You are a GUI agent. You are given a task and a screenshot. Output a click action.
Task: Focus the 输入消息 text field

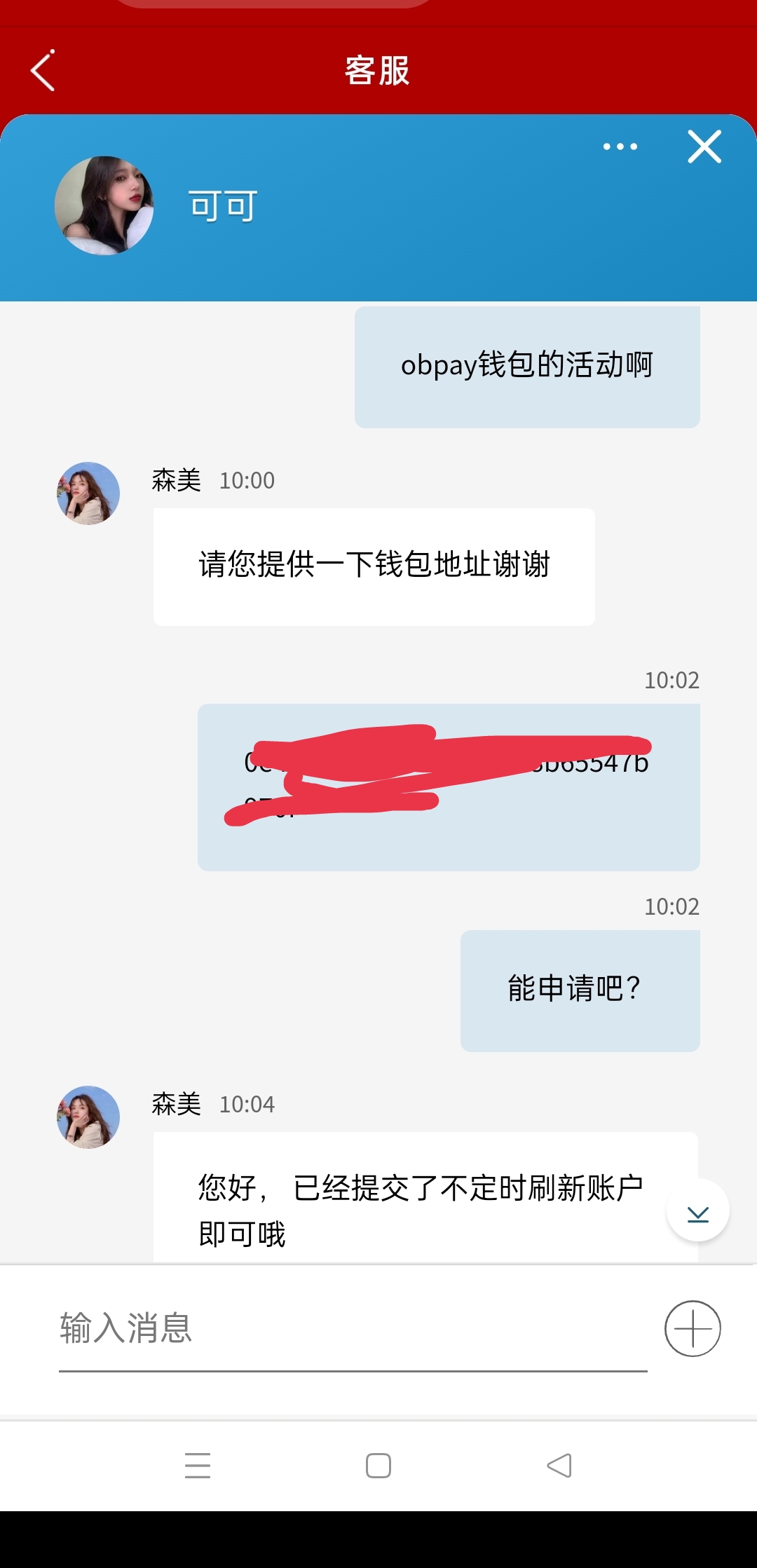pyautogui.click(x=350, y=1329)
